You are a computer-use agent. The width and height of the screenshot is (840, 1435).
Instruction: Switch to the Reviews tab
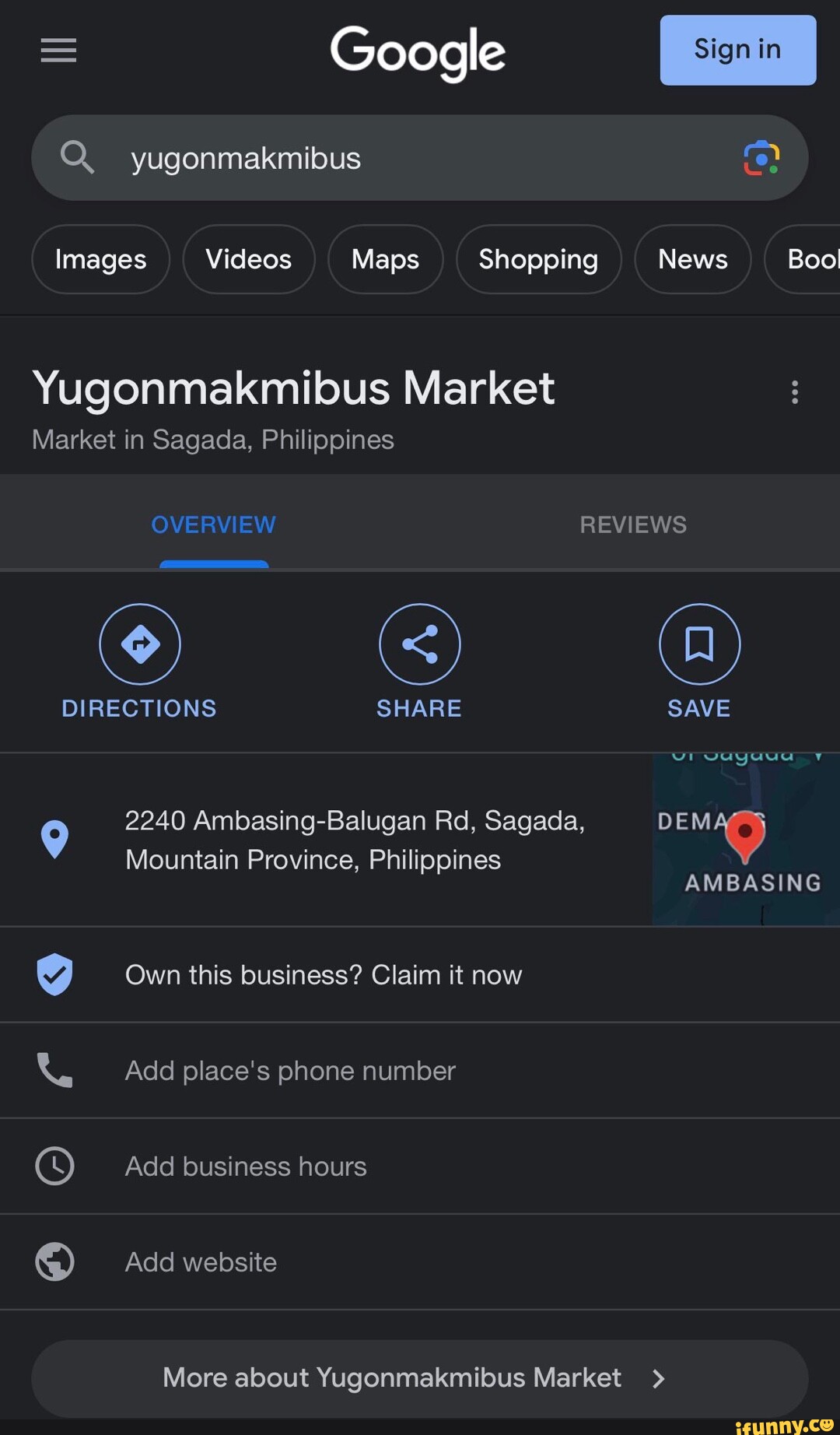633,524
